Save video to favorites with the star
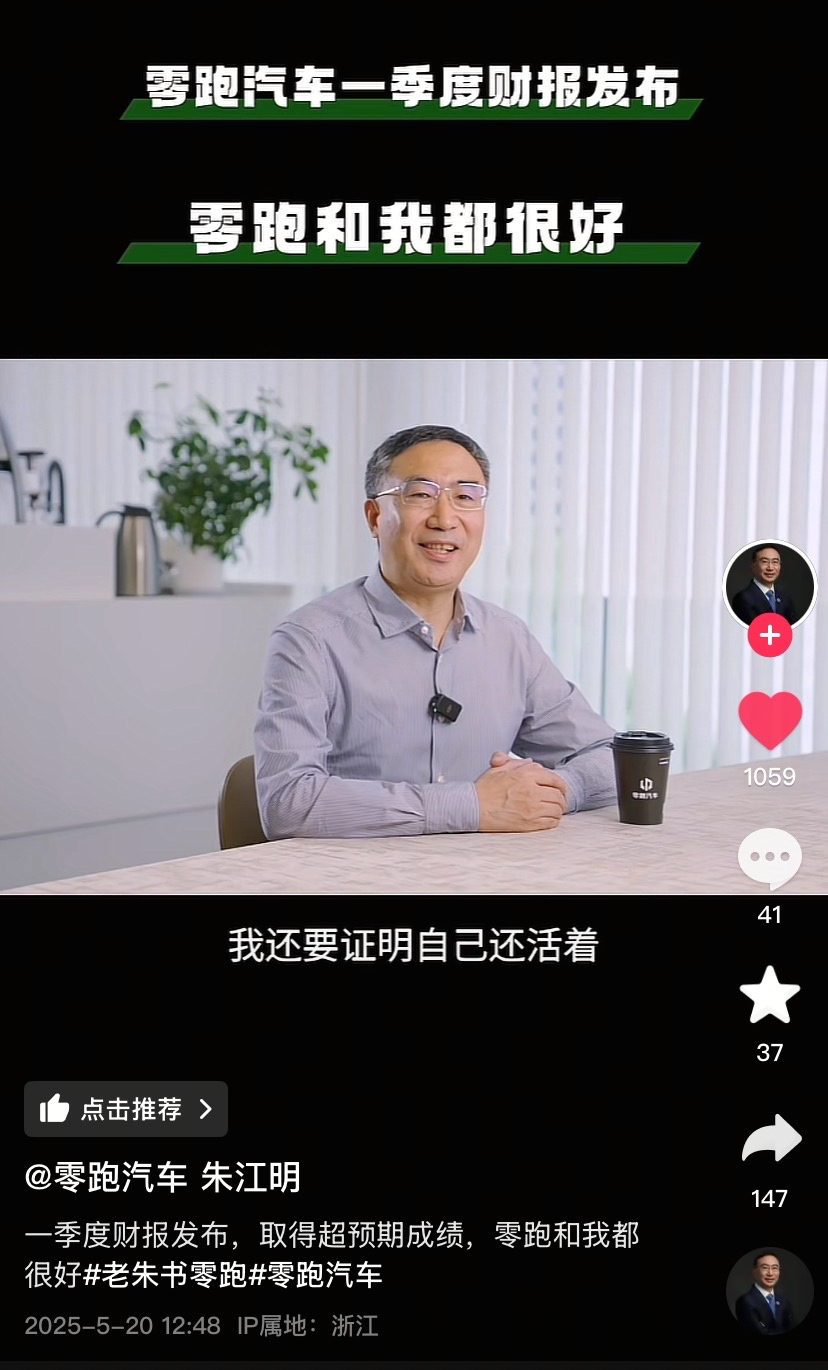The image size is (828, 1370). (x=769, y=996)
